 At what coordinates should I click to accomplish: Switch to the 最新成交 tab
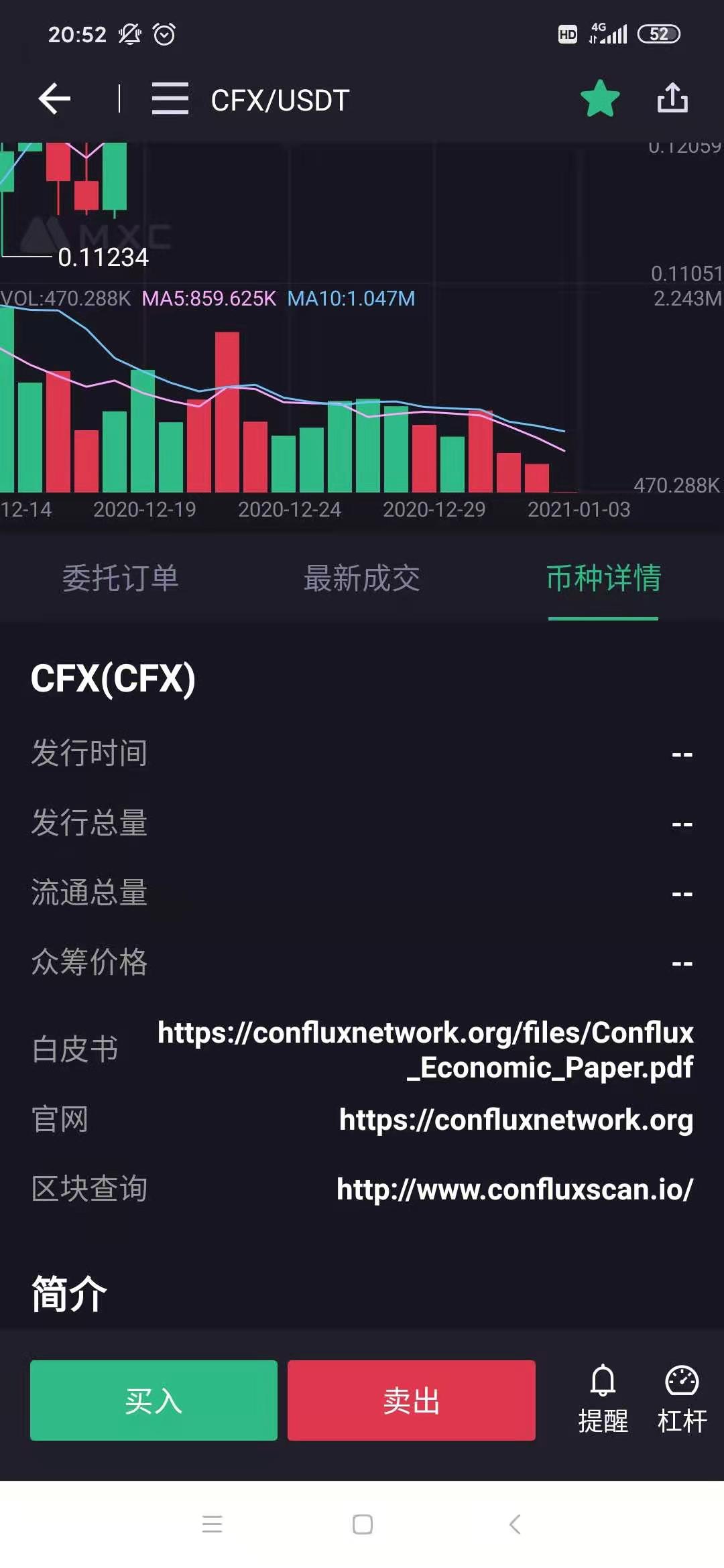click(x=362, y=578)
